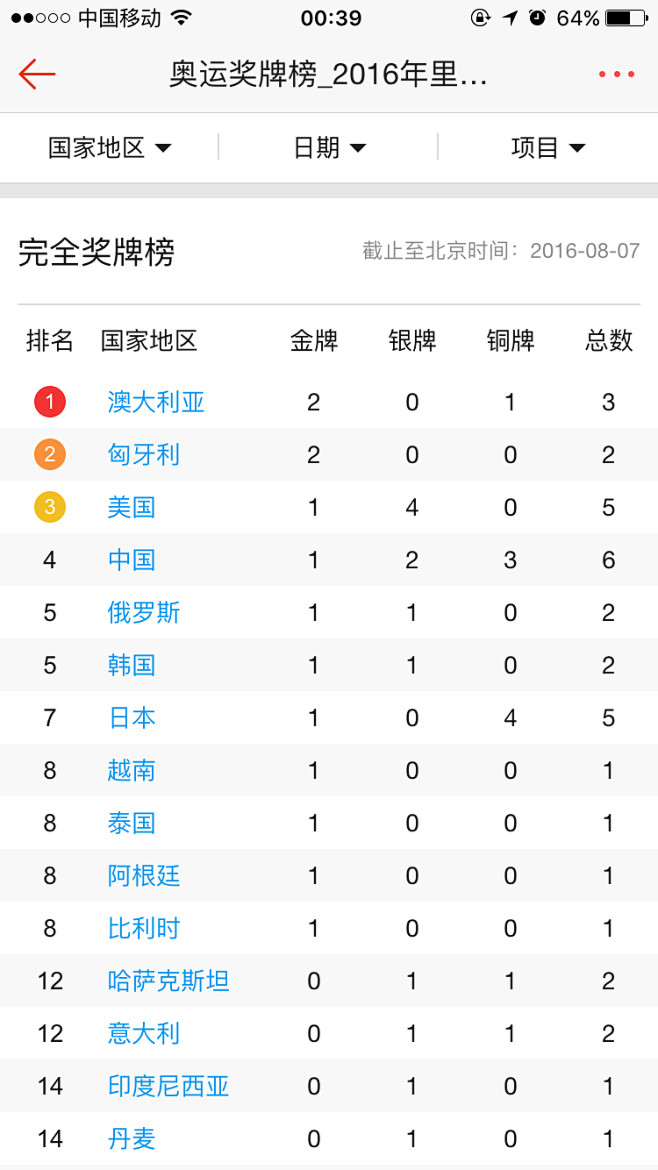The height and width of the screenshot is (1170, 658).
Task: Expand the 日期 filter dropdown
Action: tap(329, 148)
